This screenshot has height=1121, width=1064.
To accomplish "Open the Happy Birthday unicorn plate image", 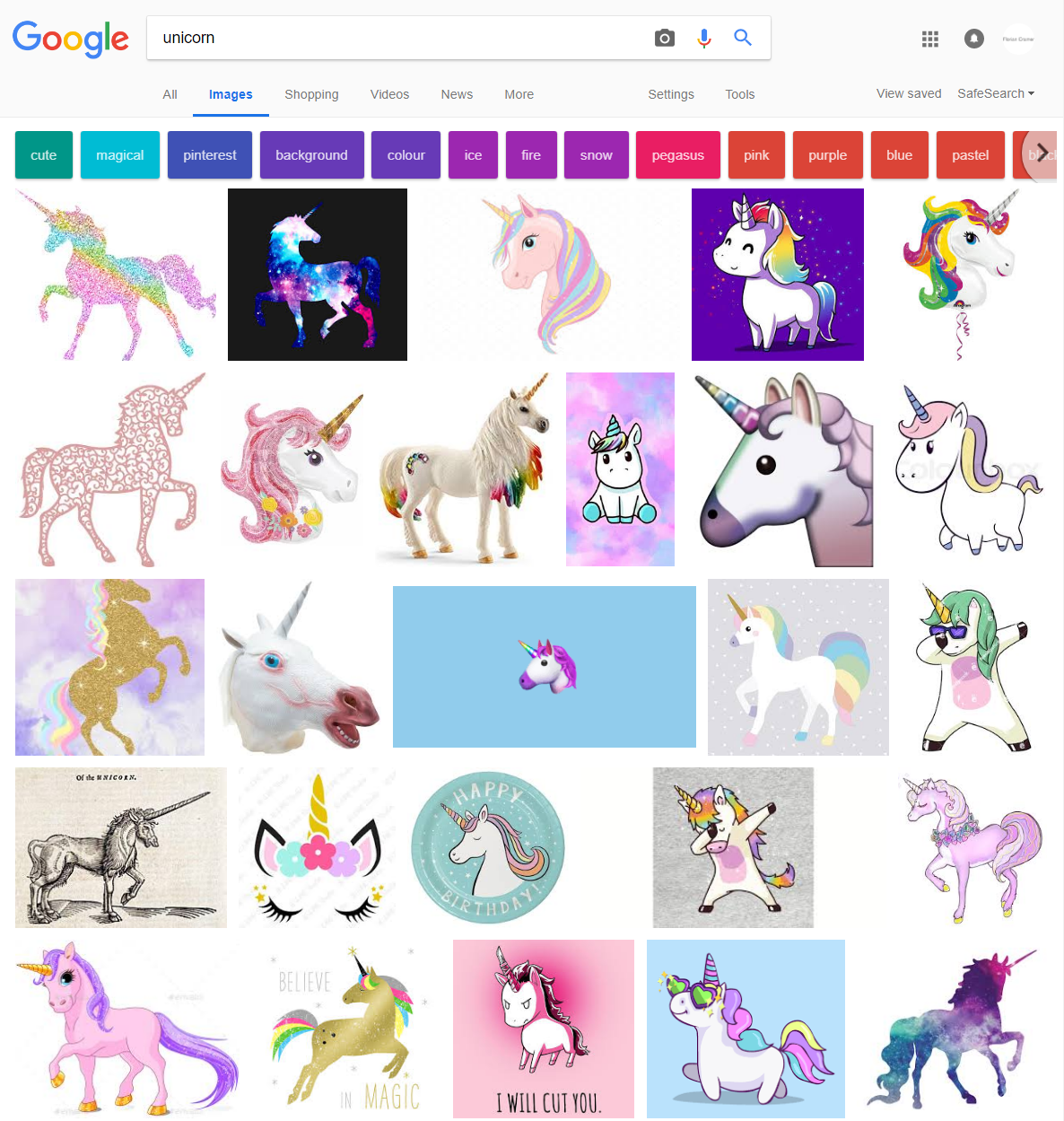I will [x=488, y=848].
